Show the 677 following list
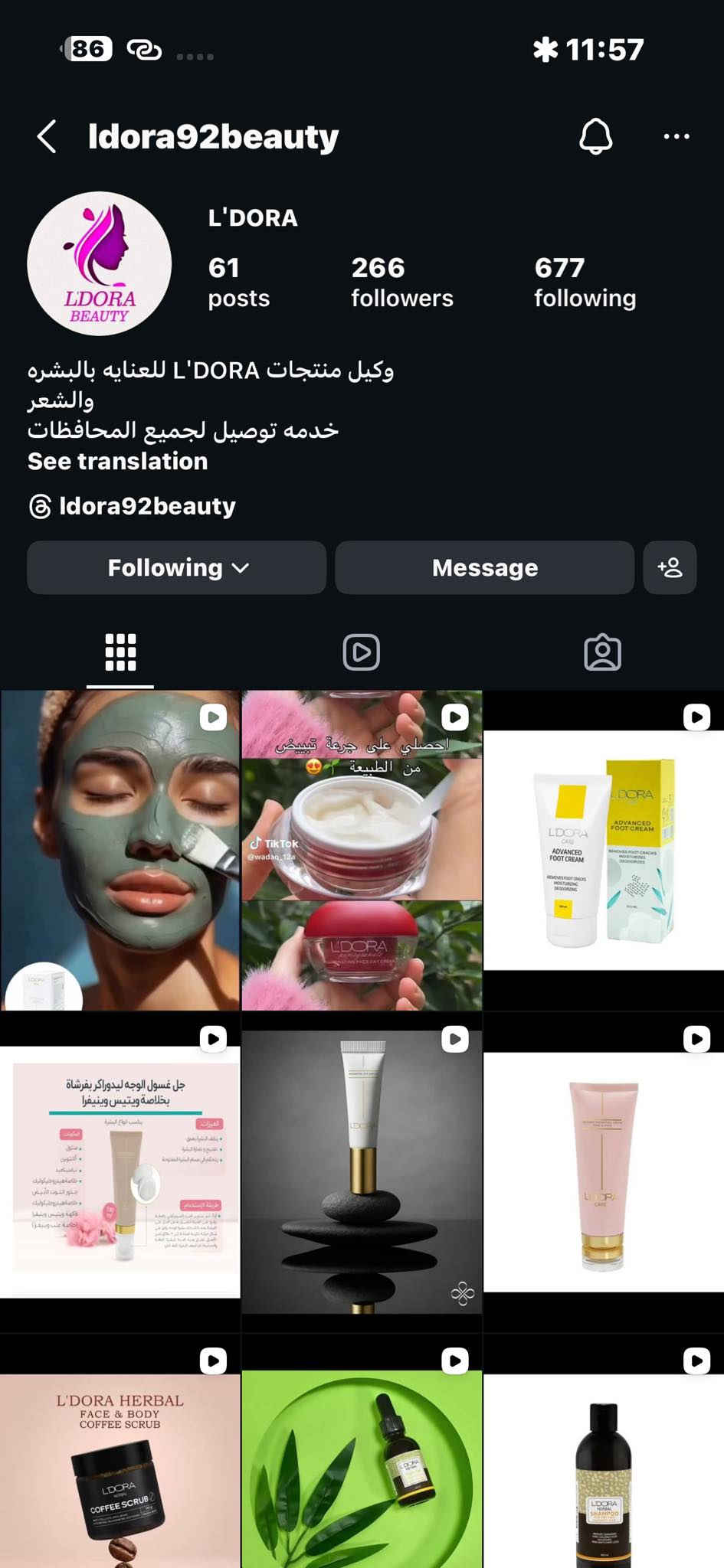Screen dimensions: 724x1568 (x=585, y=282)
